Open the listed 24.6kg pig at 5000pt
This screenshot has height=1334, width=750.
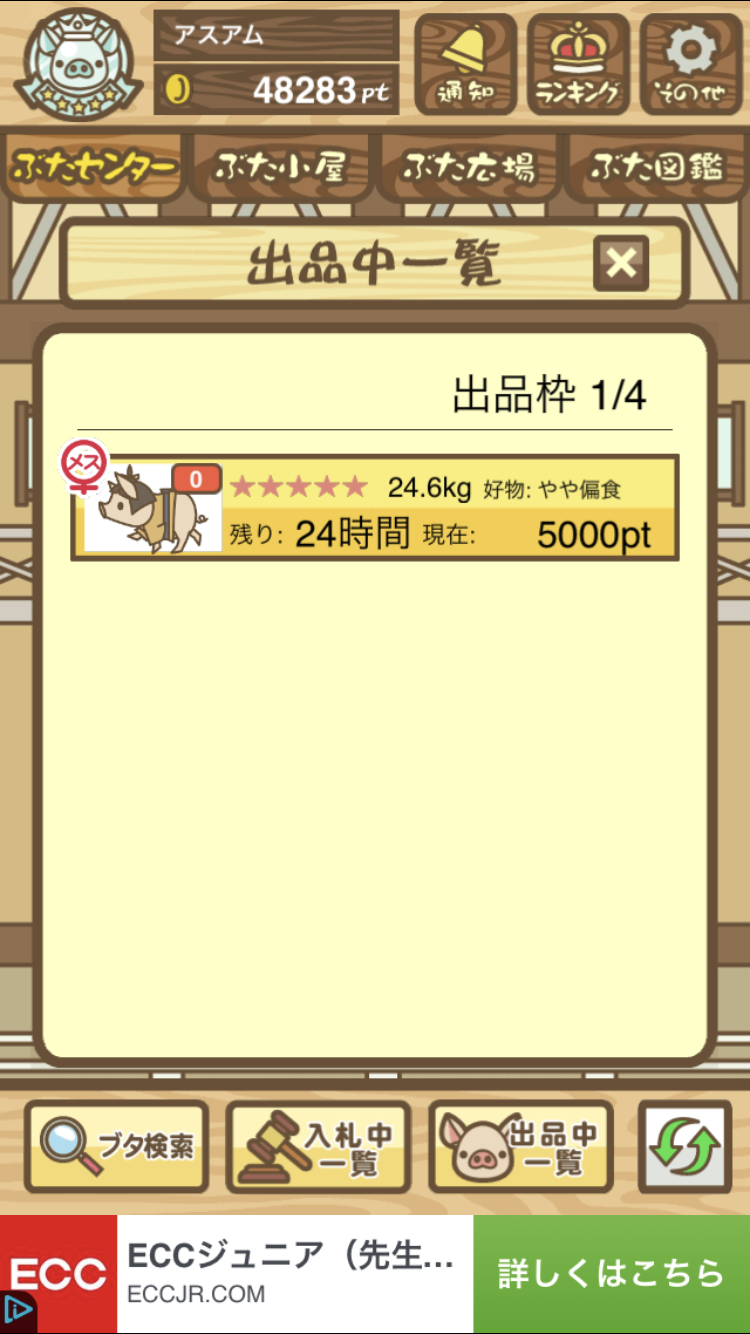(375, 508)
